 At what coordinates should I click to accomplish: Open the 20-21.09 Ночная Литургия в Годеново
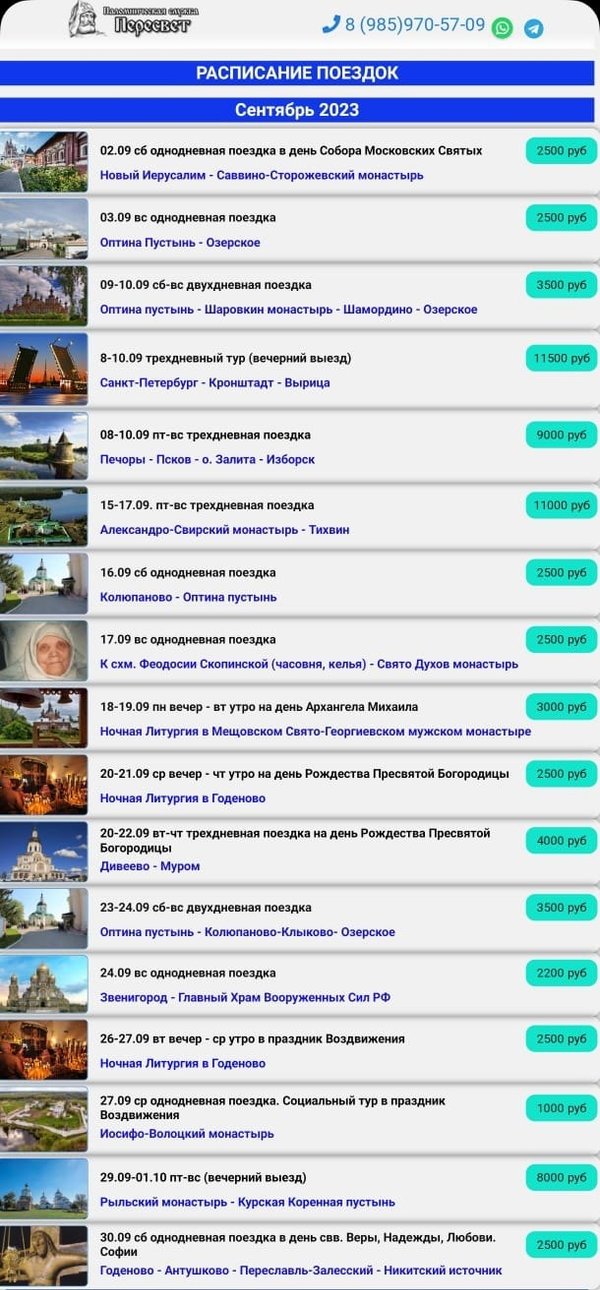pos(182,798)
